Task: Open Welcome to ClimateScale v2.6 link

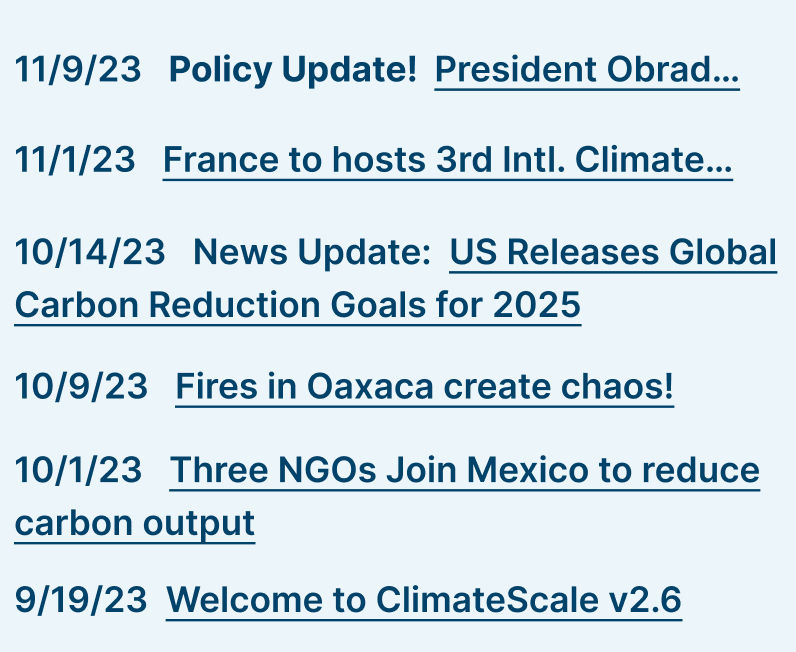Action: tap(423, 600)
